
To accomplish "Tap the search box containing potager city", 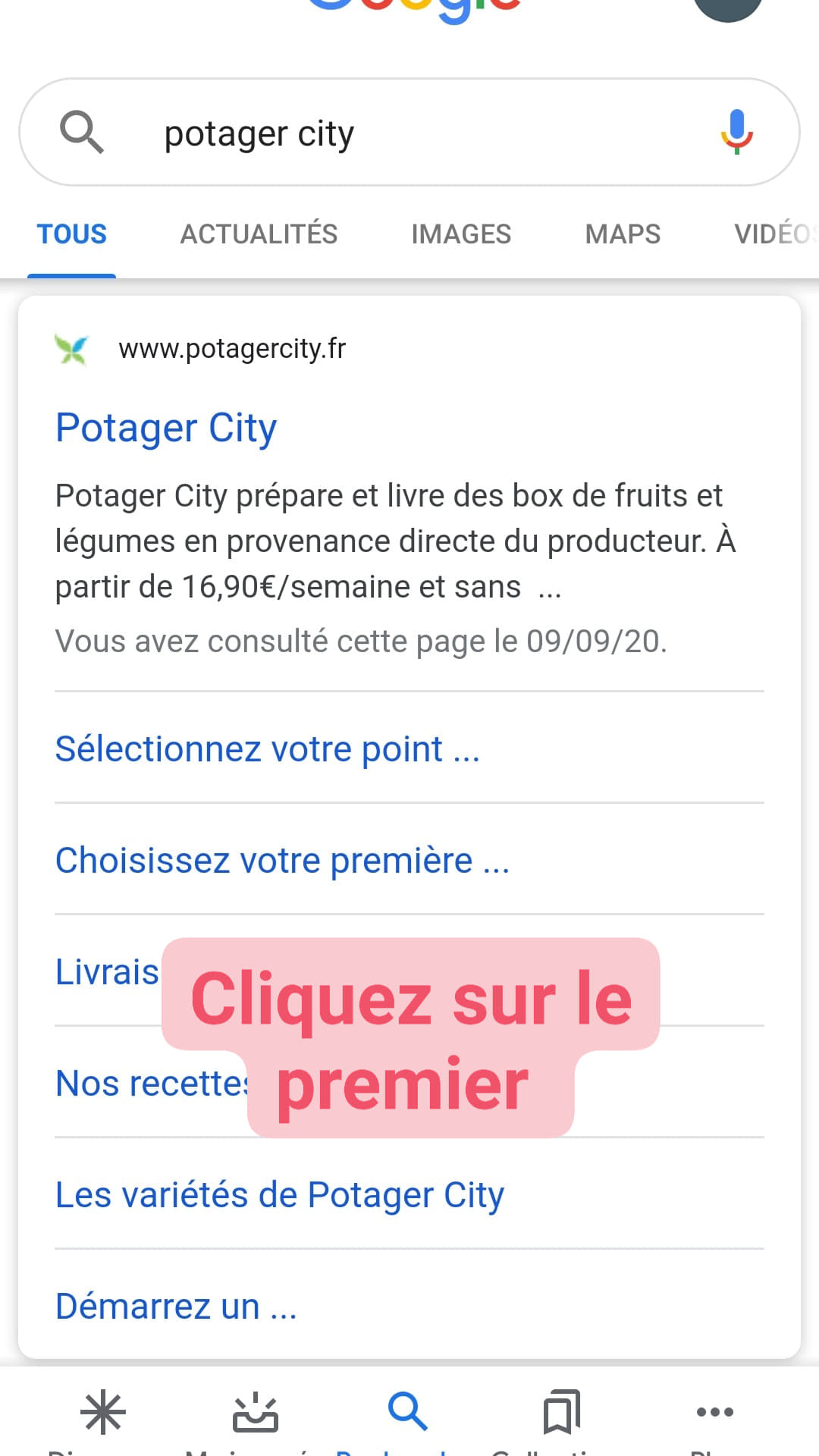I will tap(409, 132).
